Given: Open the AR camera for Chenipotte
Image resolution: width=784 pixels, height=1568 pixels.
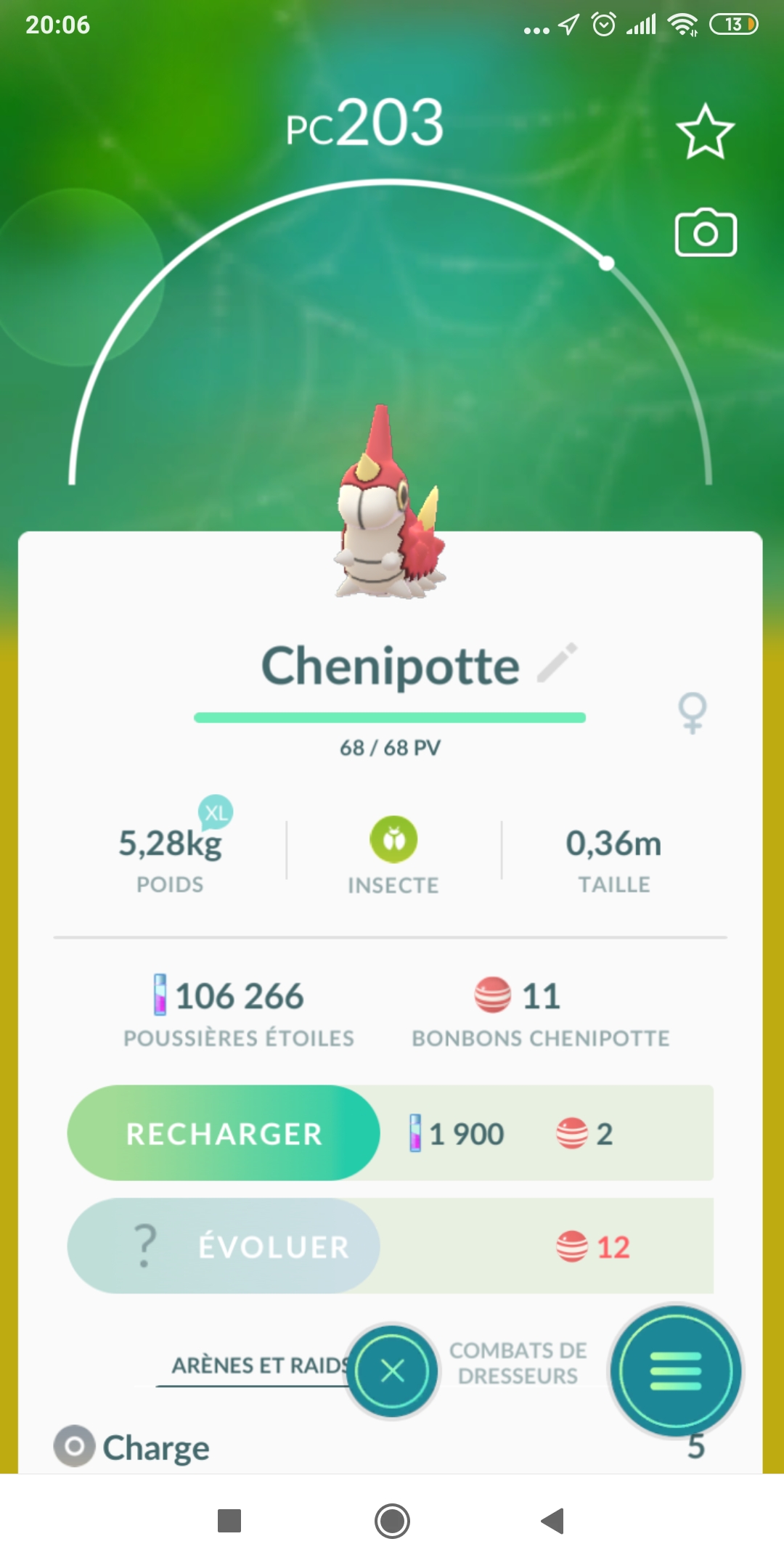Looking at the screenshot, I should click(x=706, y=234).
